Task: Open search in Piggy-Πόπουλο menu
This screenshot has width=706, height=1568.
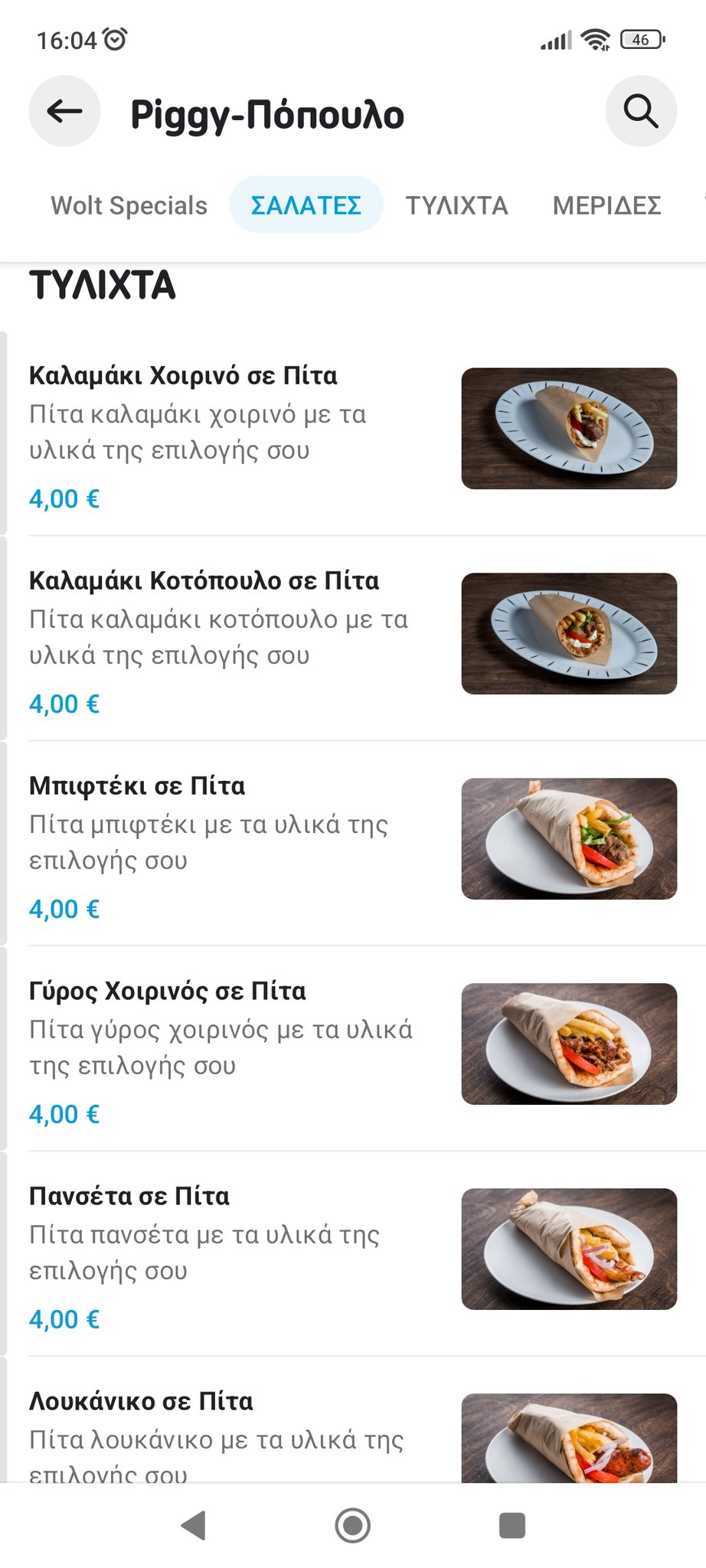Action: (640, 112)
